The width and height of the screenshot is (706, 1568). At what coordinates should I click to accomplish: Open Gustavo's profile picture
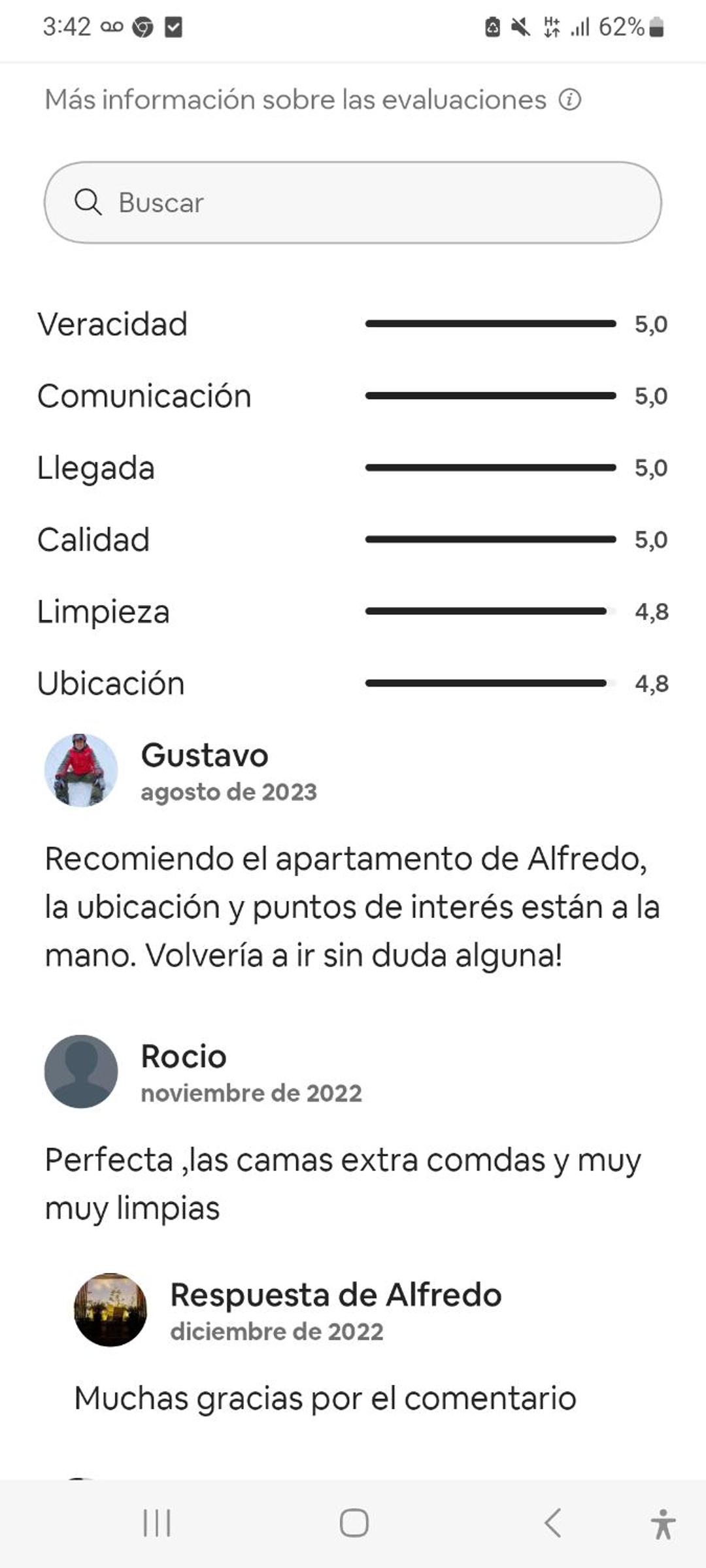coord(81,770)
